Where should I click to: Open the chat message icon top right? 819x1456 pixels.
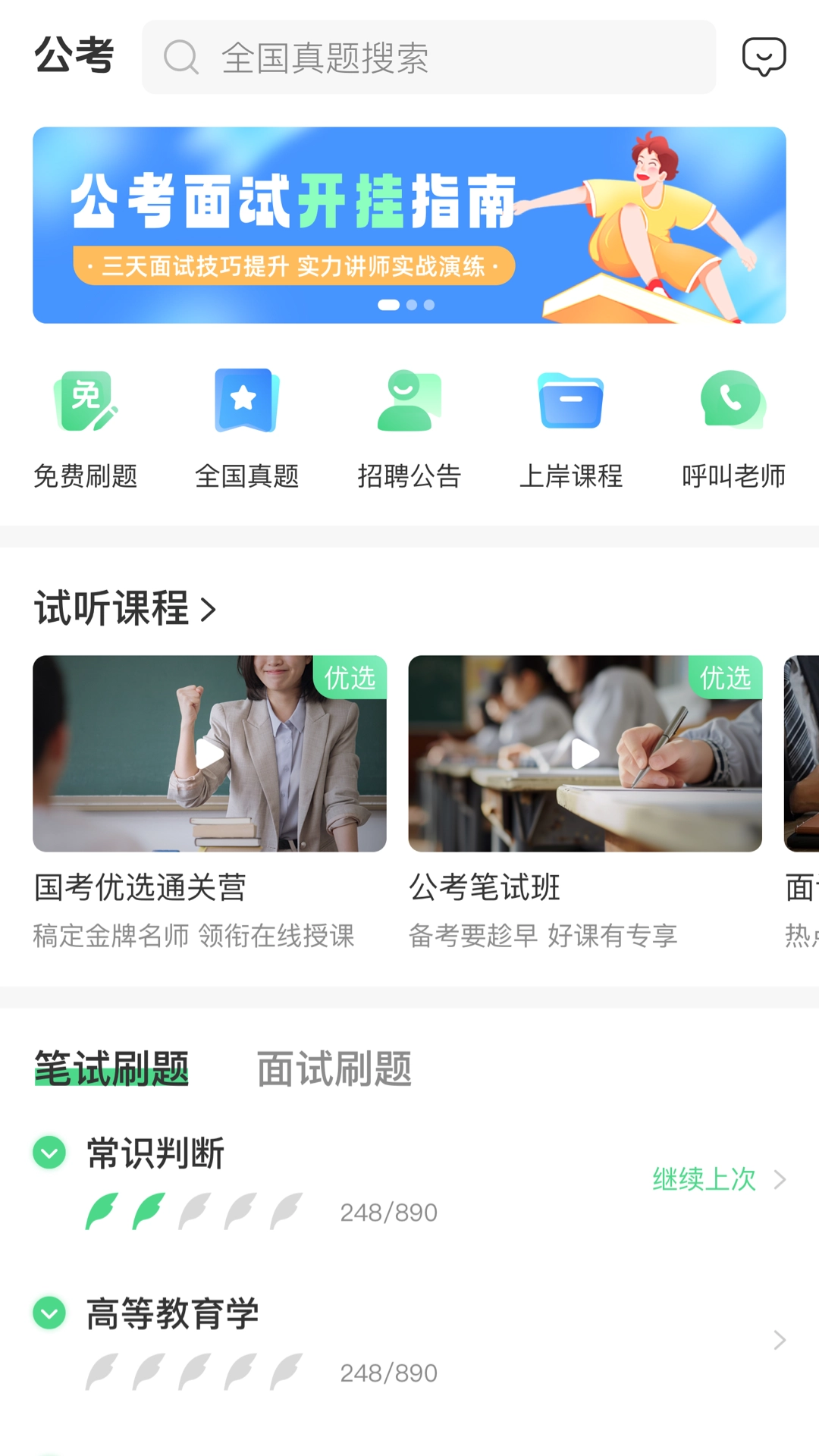766,55
